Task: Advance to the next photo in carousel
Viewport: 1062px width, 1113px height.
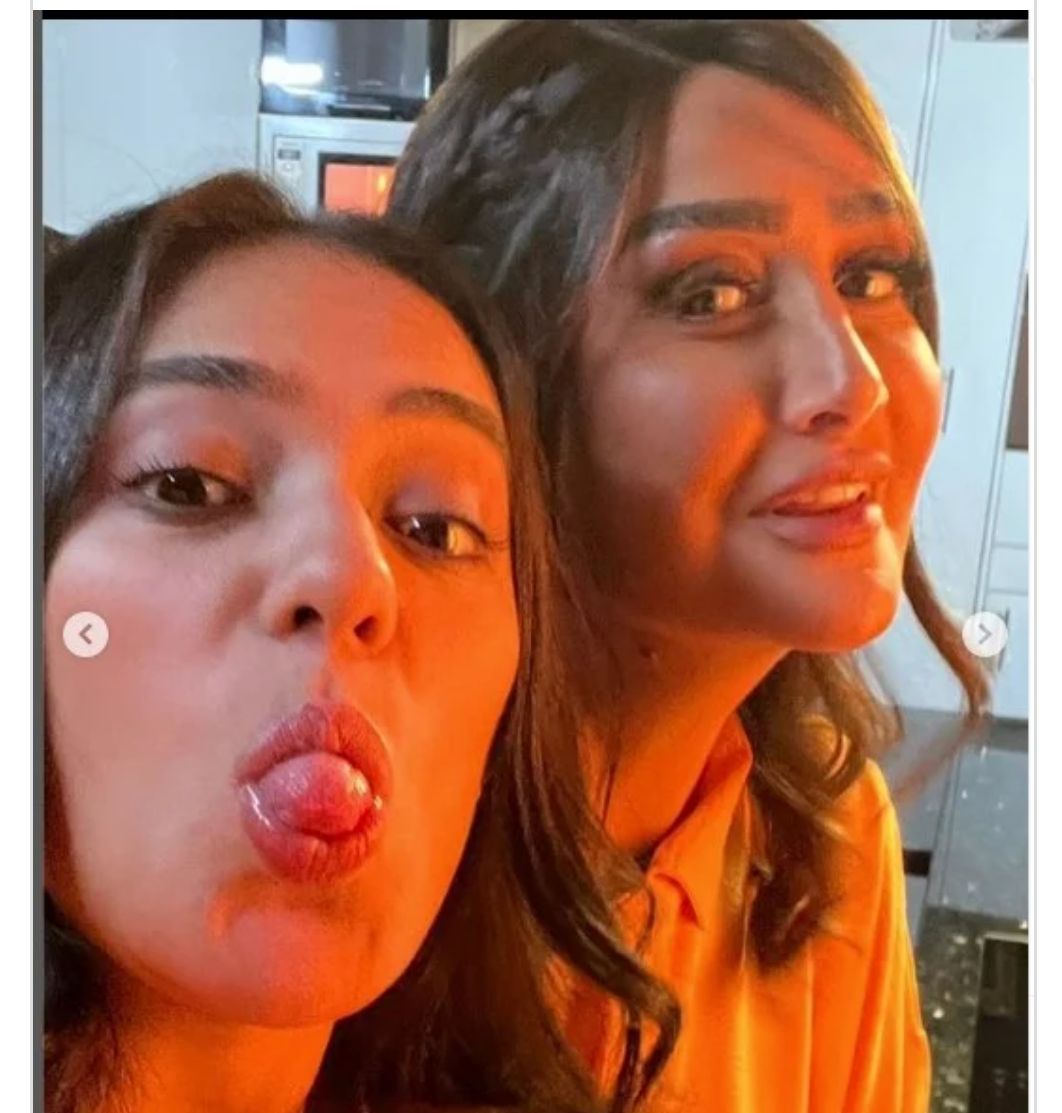Action: tap(984, 634)
